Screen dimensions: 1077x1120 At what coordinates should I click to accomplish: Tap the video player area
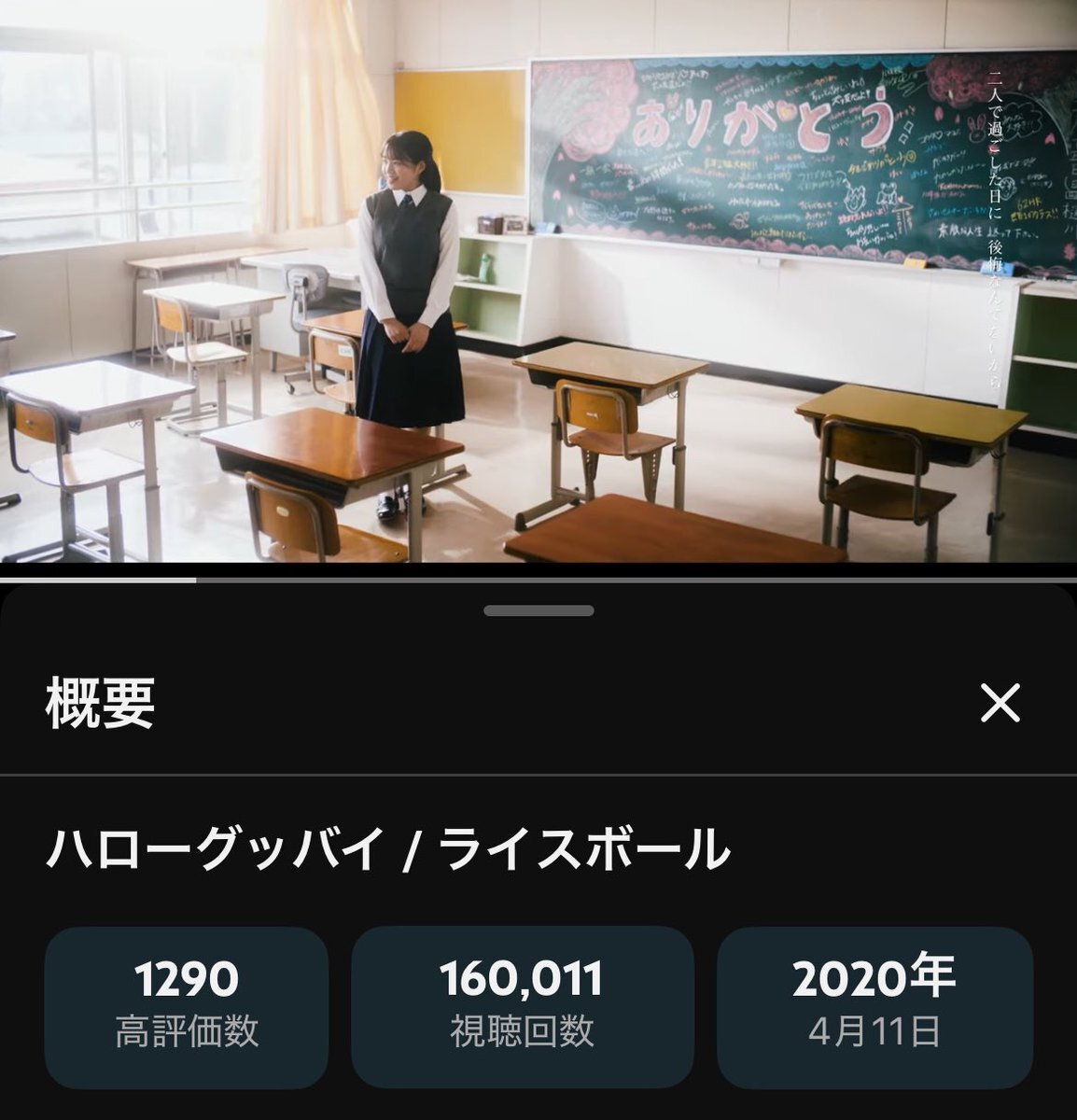point(538,280)
